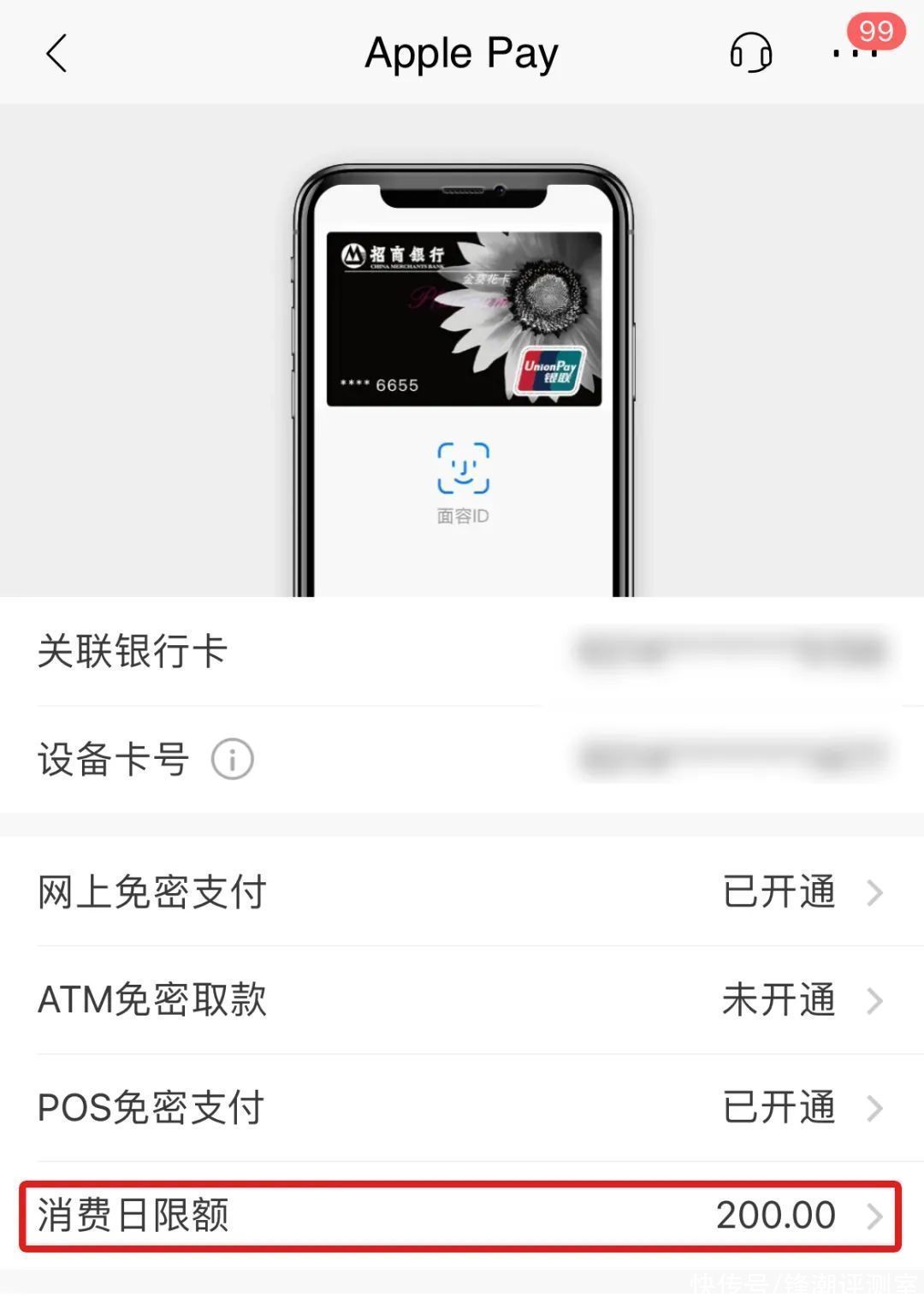Open ATM免密取款 settings
Screen dimensions: 924x1303
[x=462, y=1000]
